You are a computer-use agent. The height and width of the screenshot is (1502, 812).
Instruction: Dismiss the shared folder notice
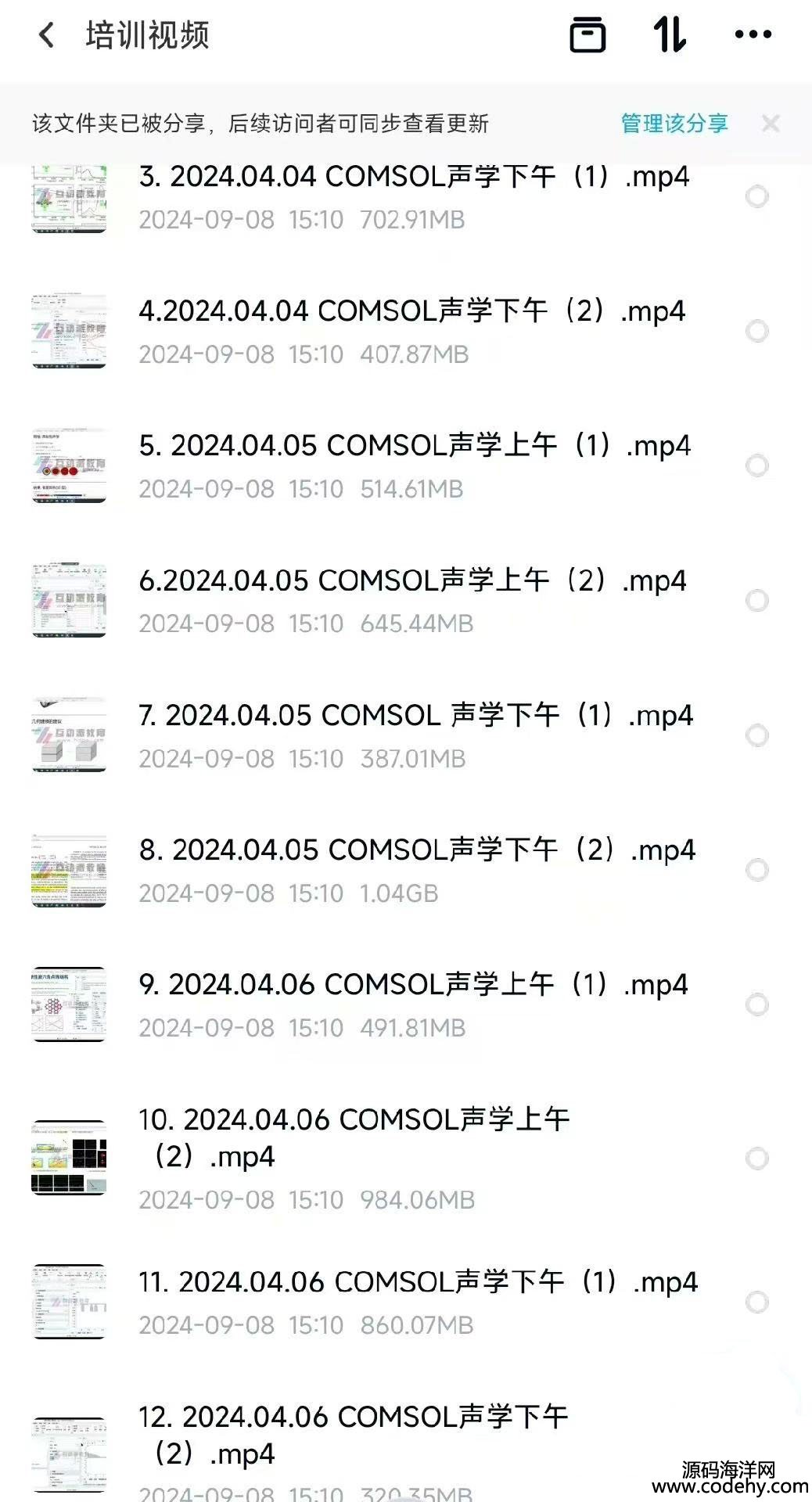[771, 124]
